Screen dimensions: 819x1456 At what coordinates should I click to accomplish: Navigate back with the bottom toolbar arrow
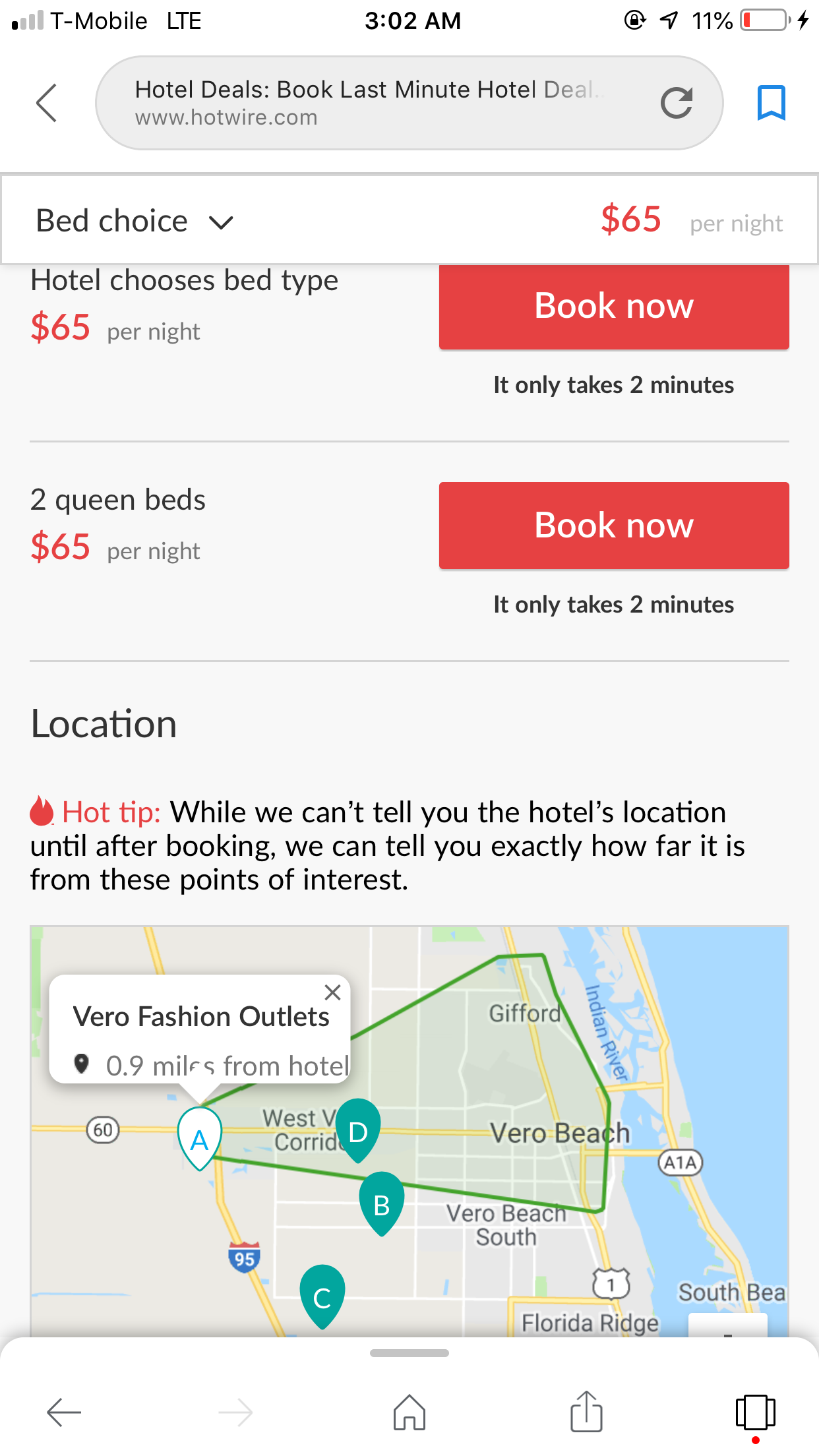point(64,1412)
